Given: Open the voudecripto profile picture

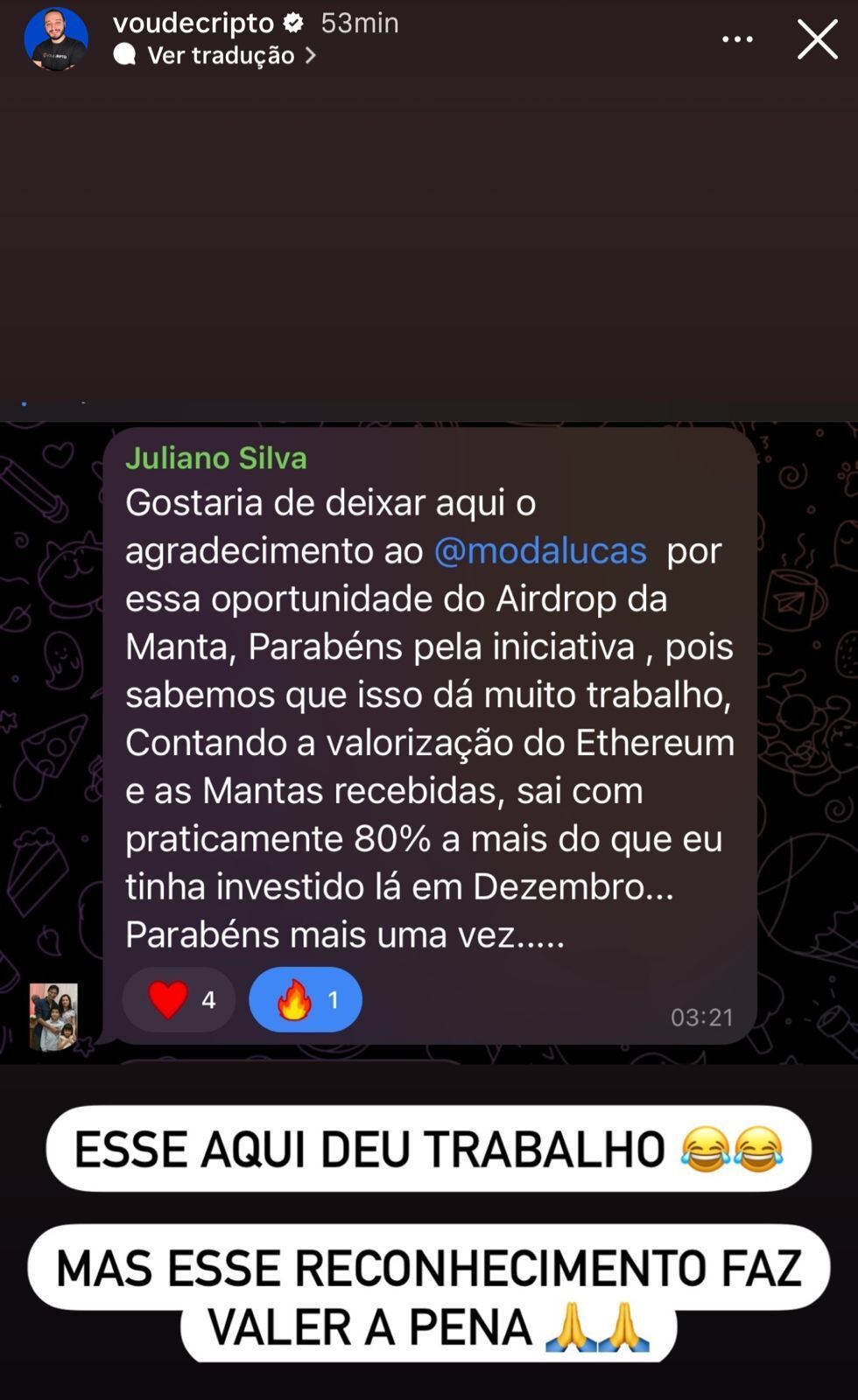Looking at the screenshot, I should pyautogui.click(x=56, y=39).
